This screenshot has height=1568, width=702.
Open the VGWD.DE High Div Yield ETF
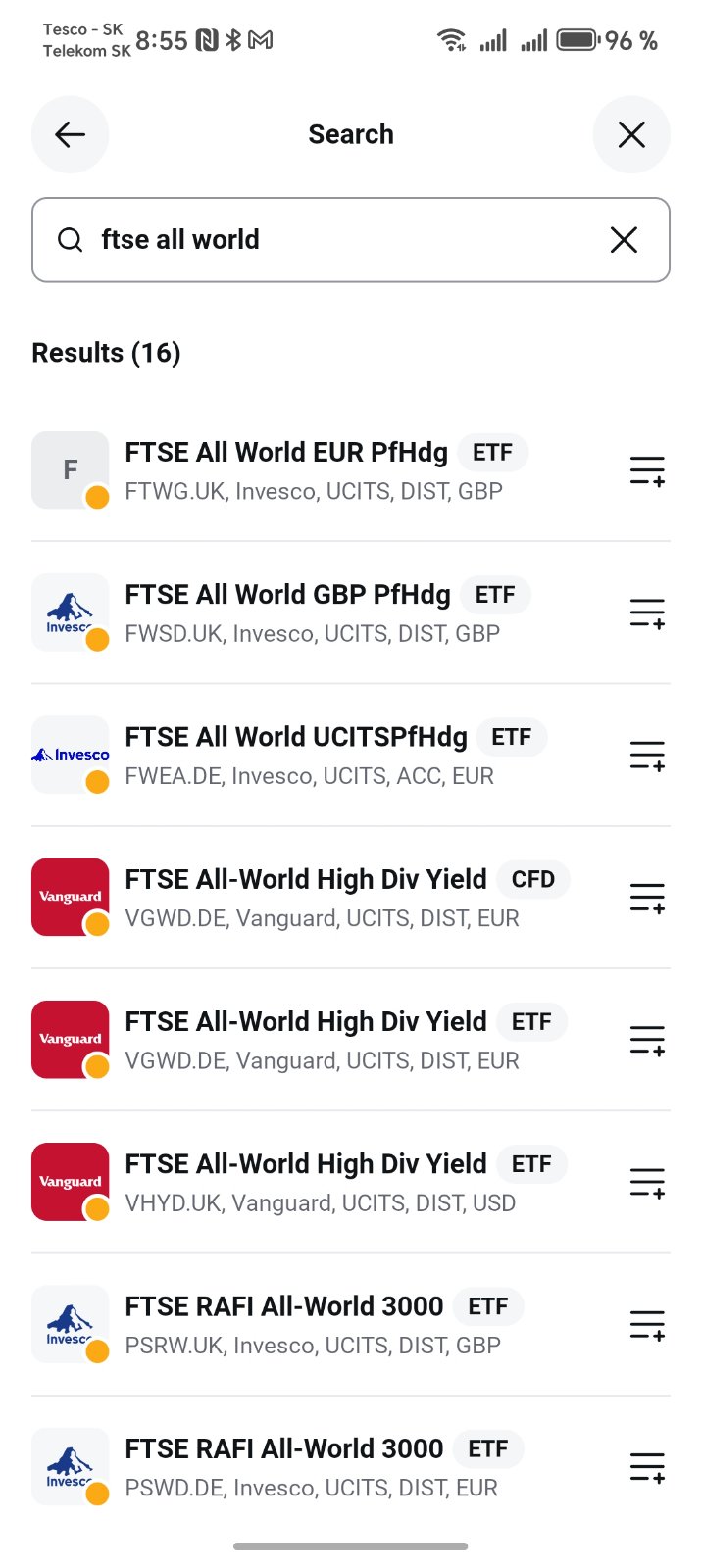tap(314, 1040)
